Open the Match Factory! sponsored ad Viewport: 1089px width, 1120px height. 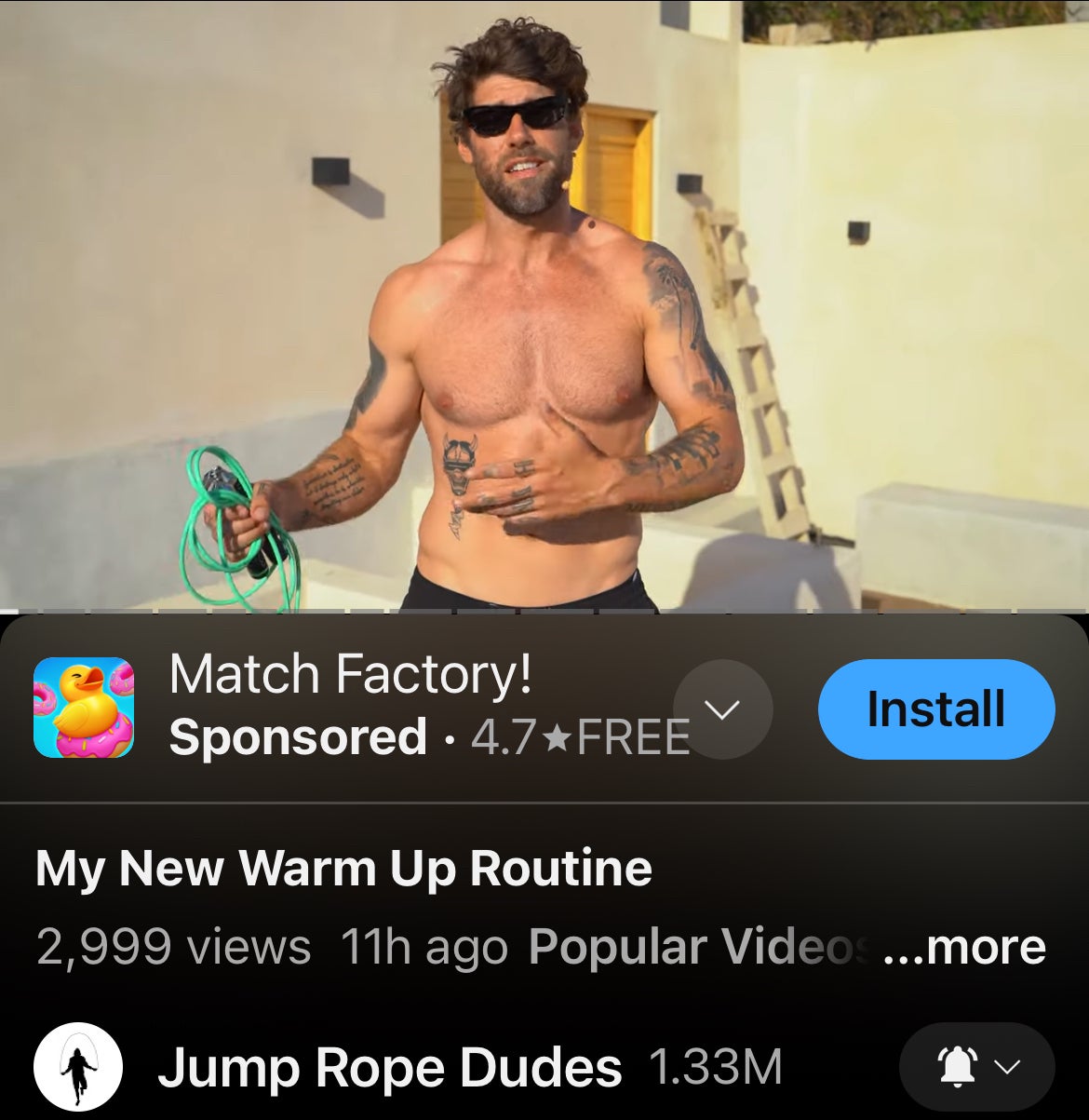click(350, 674)
